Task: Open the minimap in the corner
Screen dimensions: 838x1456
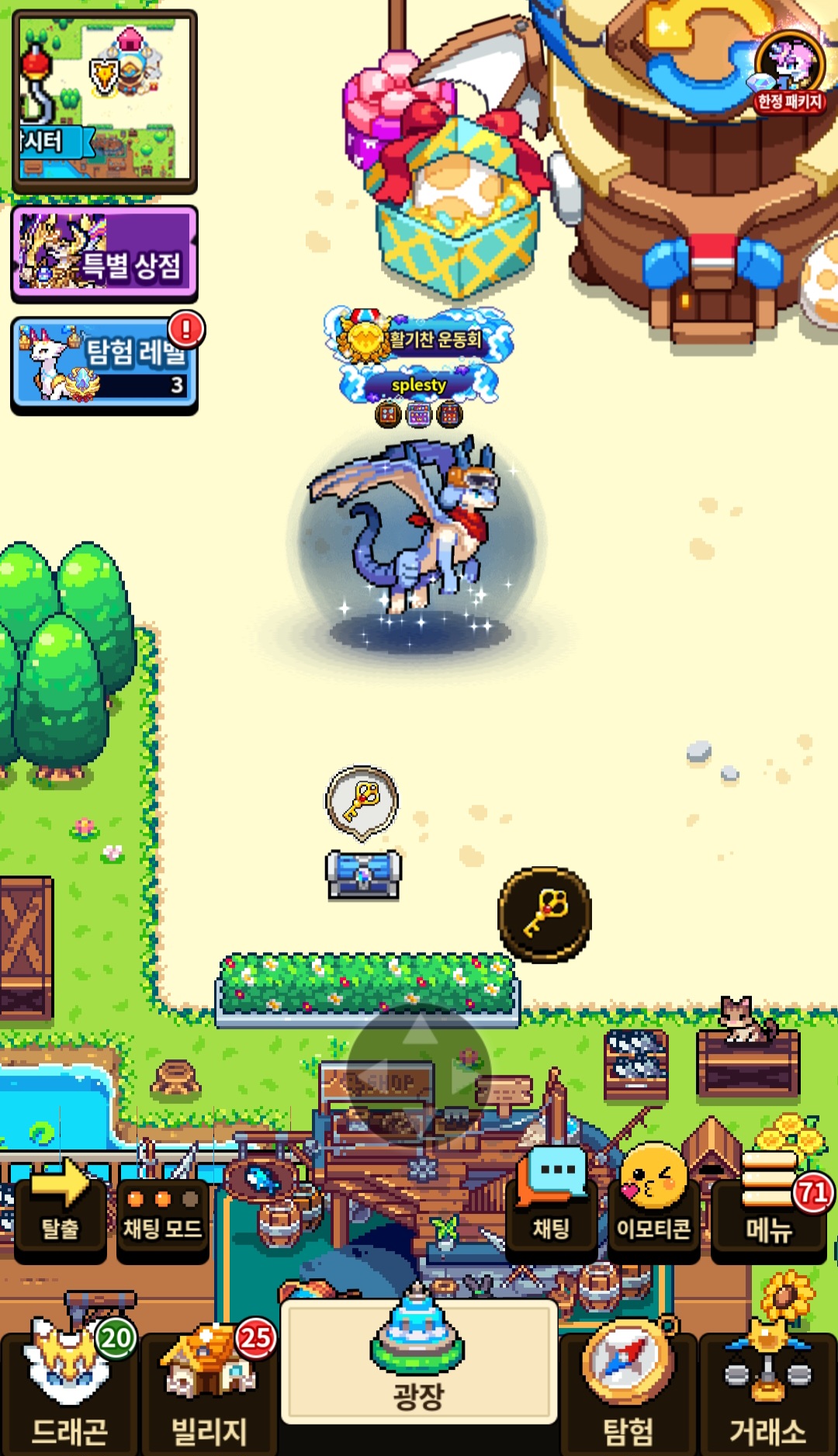Action: 104,101
